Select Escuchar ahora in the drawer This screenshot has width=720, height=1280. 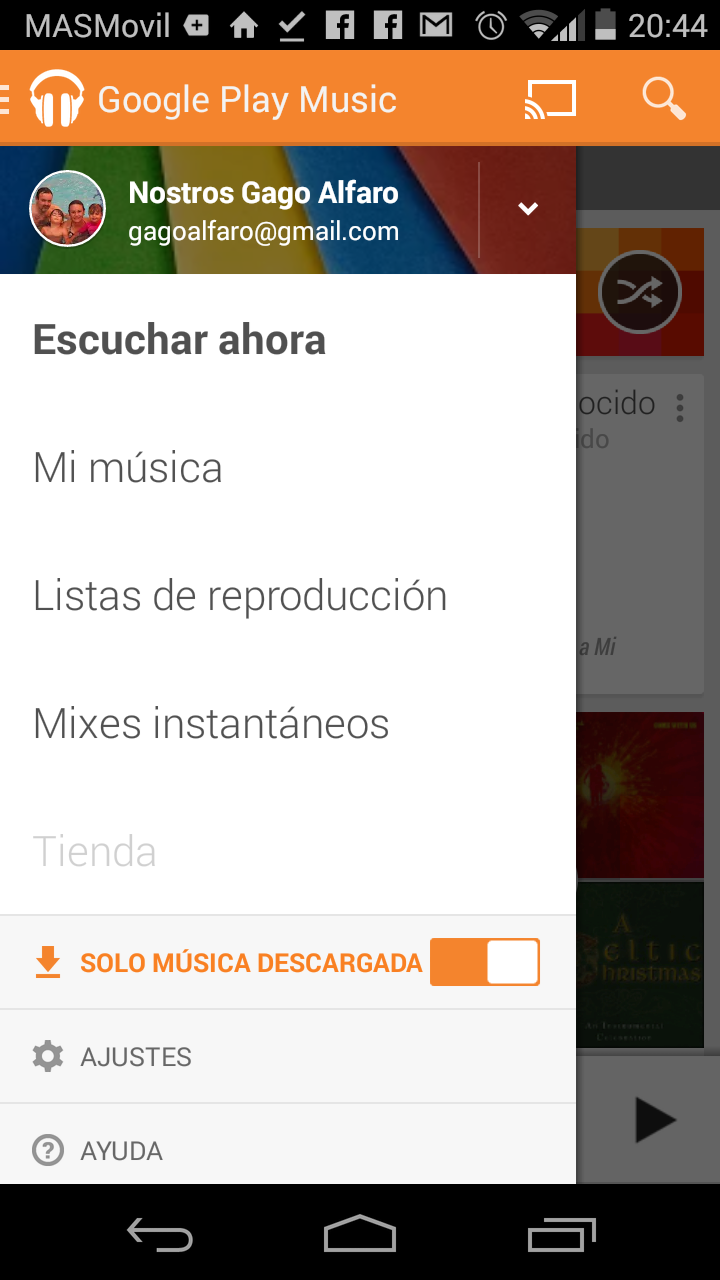tap(179, 340)
